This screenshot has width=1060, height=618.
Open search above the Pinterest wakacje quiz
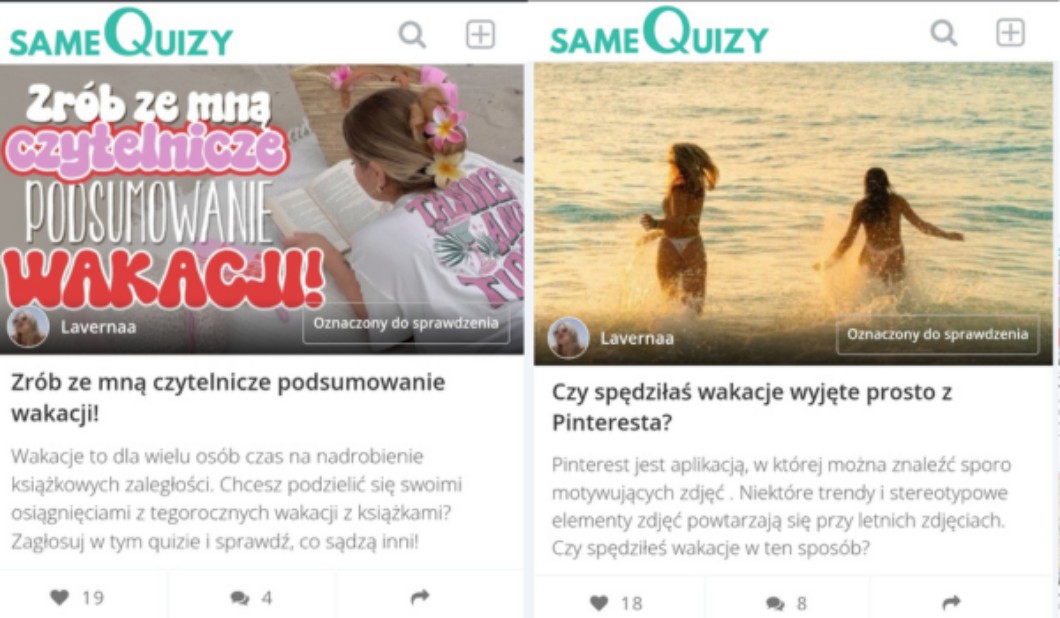[944, 32]
